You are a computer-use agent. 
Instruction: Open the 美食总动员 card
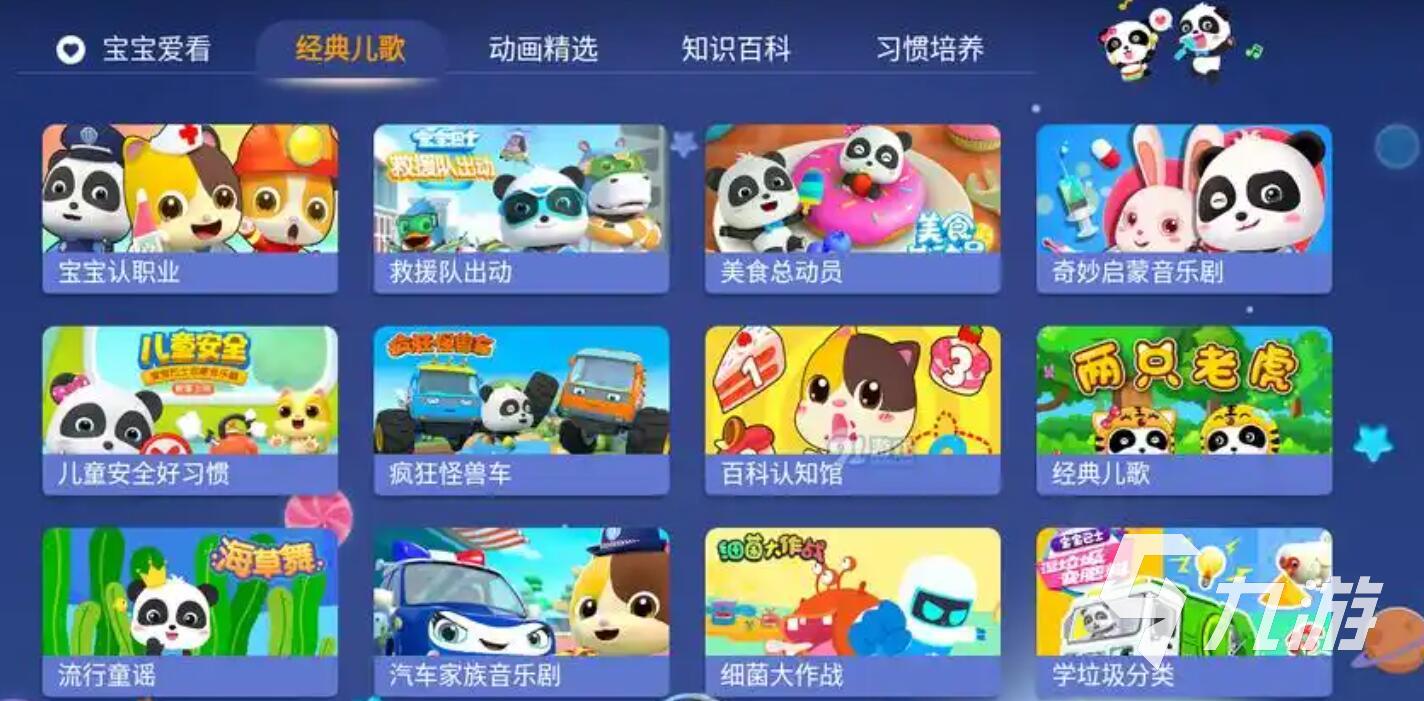pyautogui.click(x=852, y=207)
